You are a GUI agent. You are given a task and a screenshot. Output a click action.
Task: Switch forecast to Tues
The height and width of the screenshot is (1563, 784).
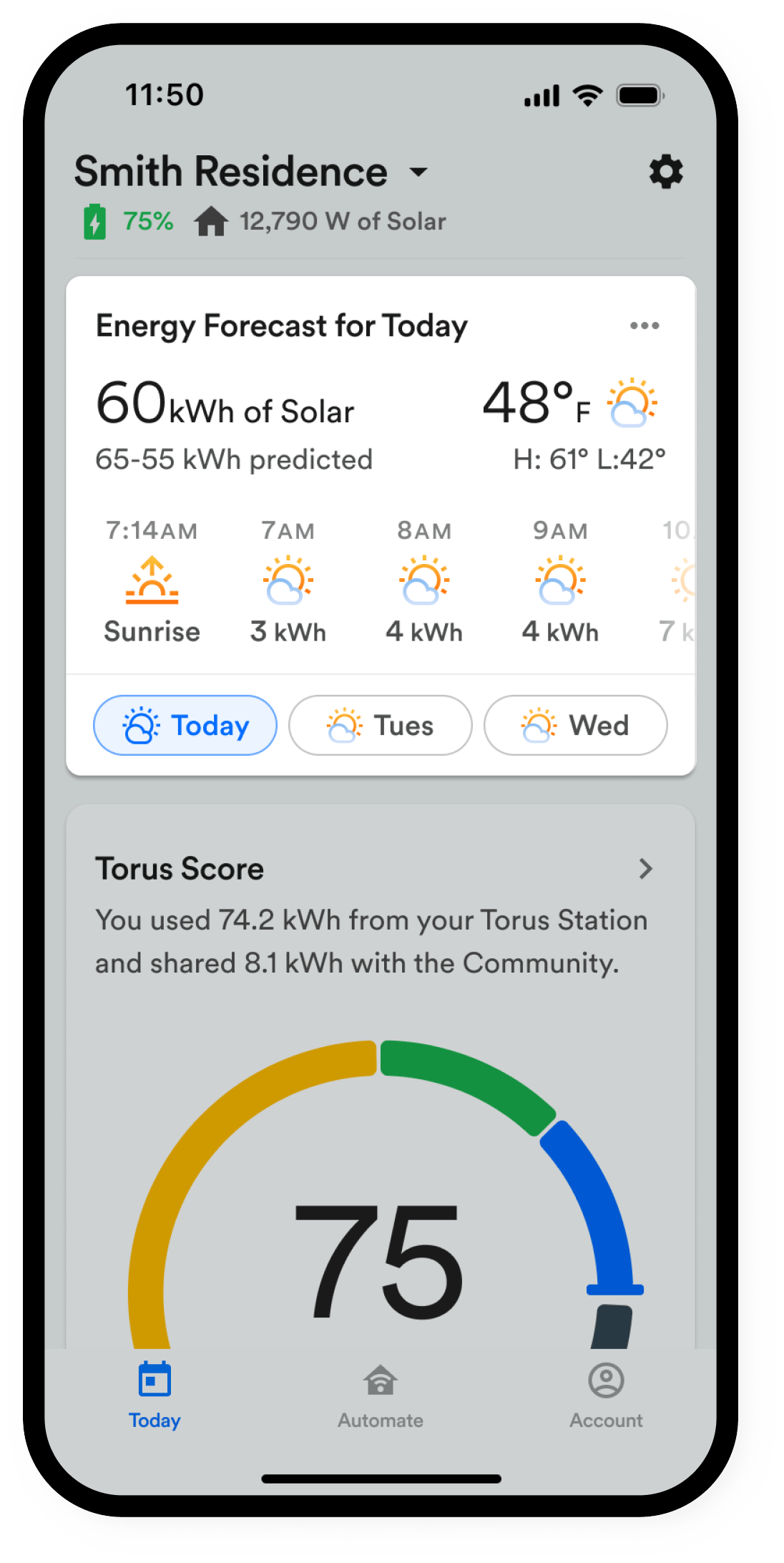click(x=381, y=725)
